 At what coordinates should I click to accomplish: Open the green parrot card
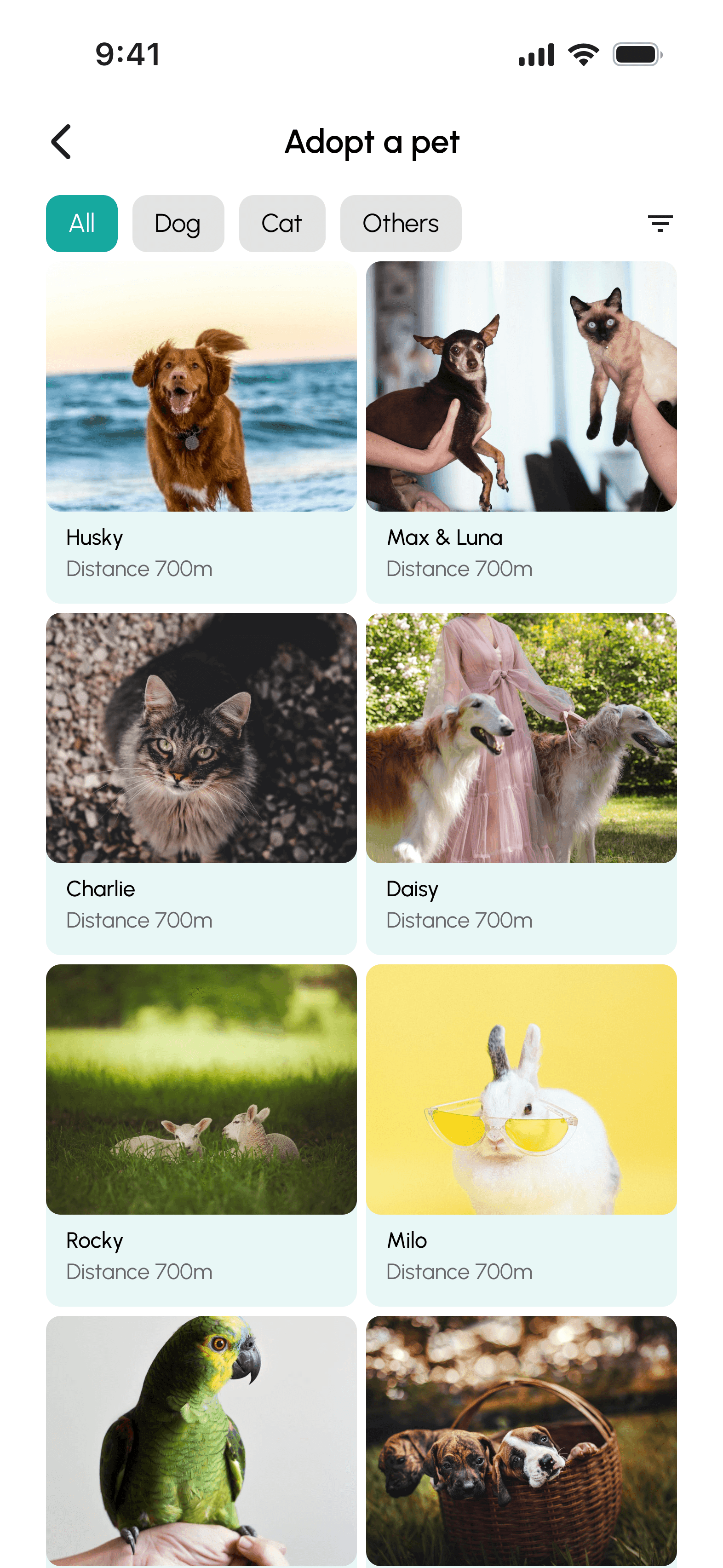click(201, 1440)
